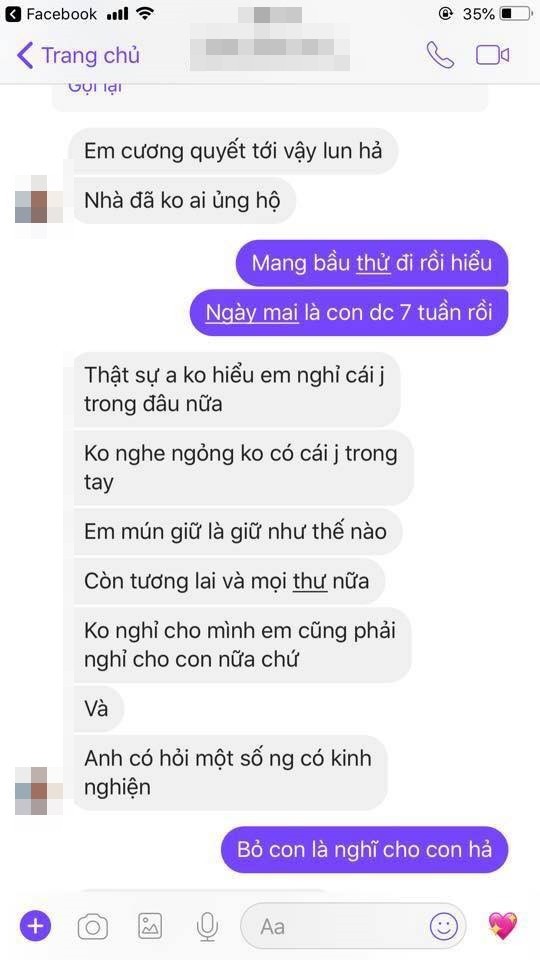
Task: Return to Facebook via status bar
Action: click(53, 13)
